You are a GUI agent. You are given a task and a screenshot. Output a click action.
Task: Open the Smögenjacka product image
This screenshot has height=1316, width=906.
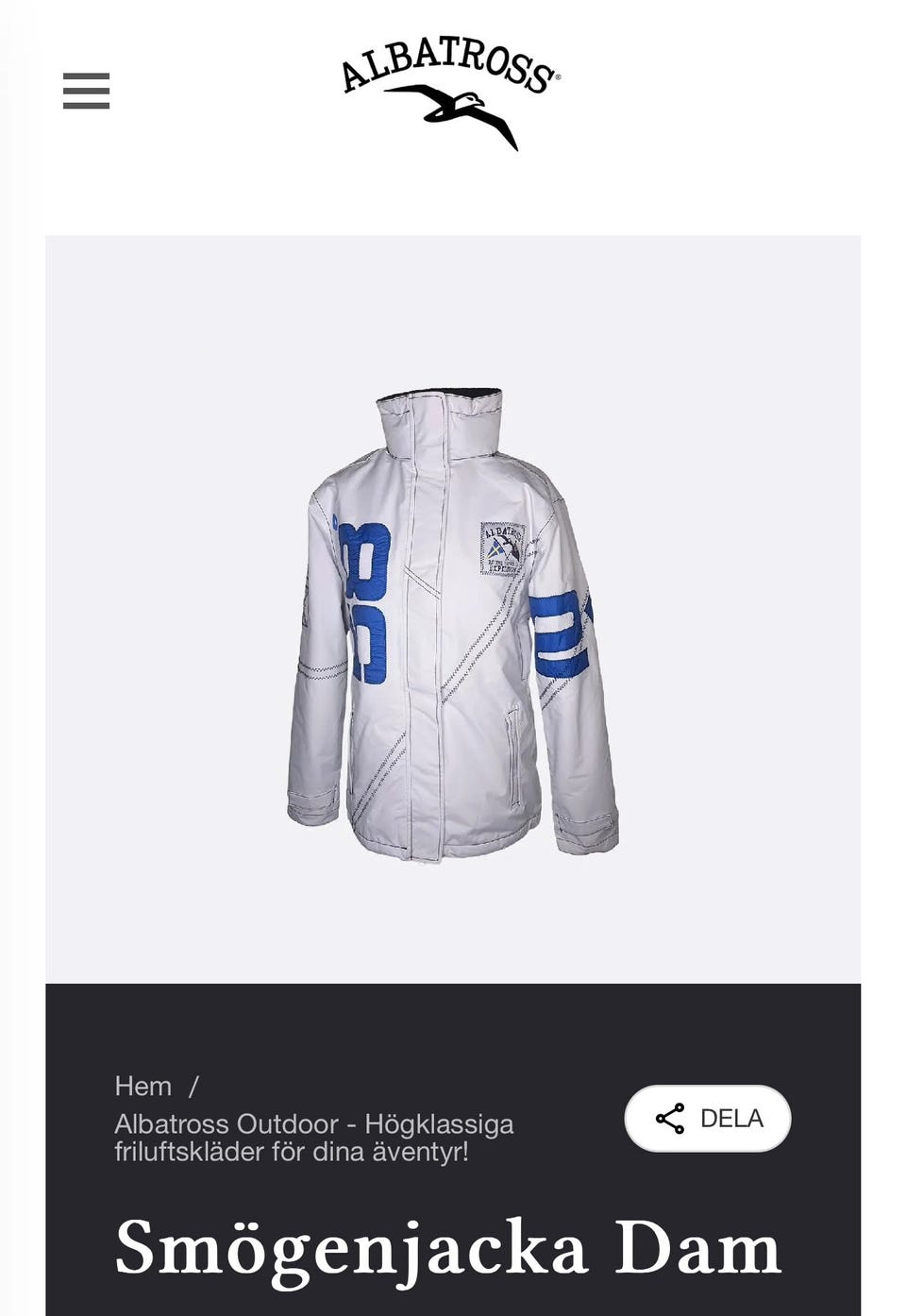click(x=453, y=623)
